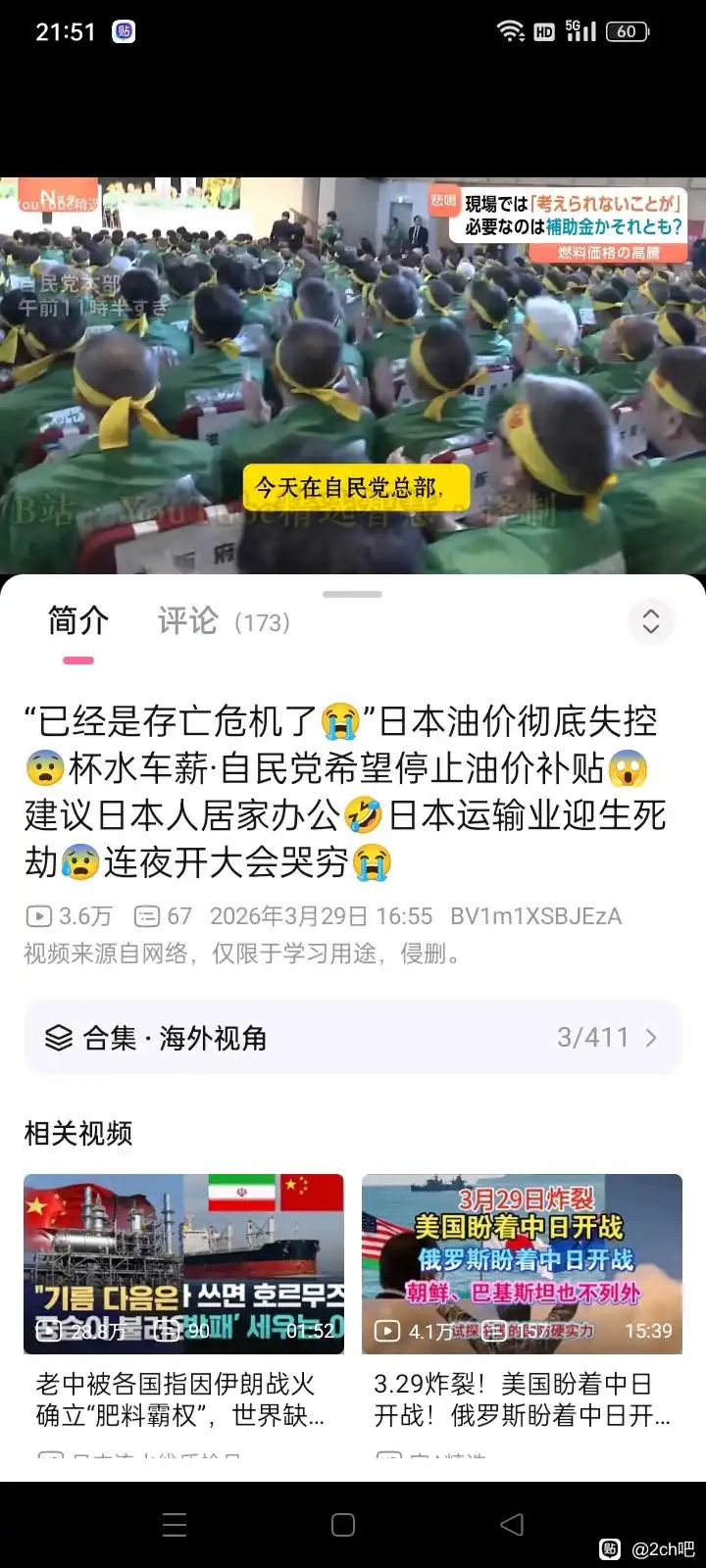Open the 合集 · 海外视角 collection
The height and width of the screenshot is (1568, 706).
tap(353, 1038)
